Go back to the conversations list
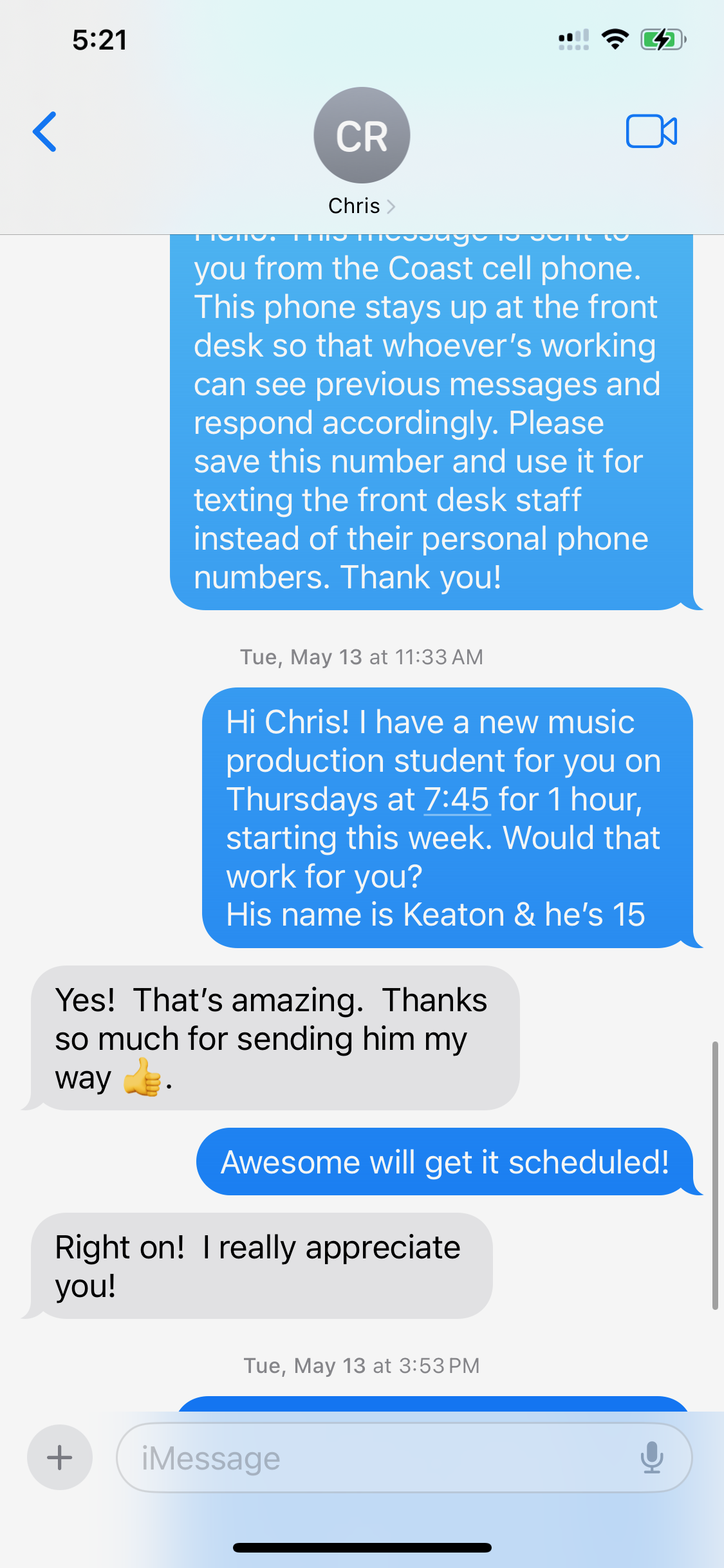Screen dimensions: 724x1568 pos(45,132)
